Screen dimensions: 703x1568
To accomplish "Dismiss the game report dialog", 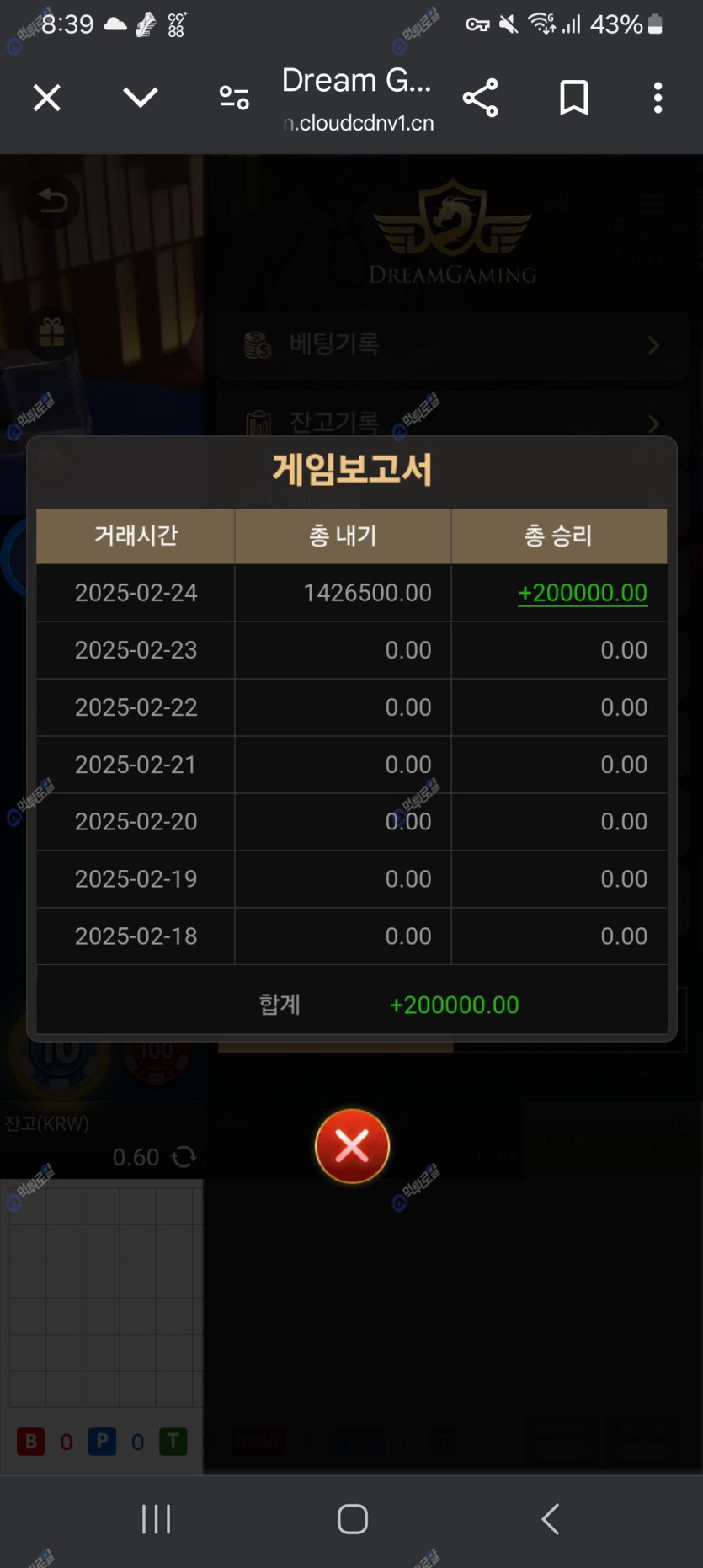I will (x=352, y=1146).
